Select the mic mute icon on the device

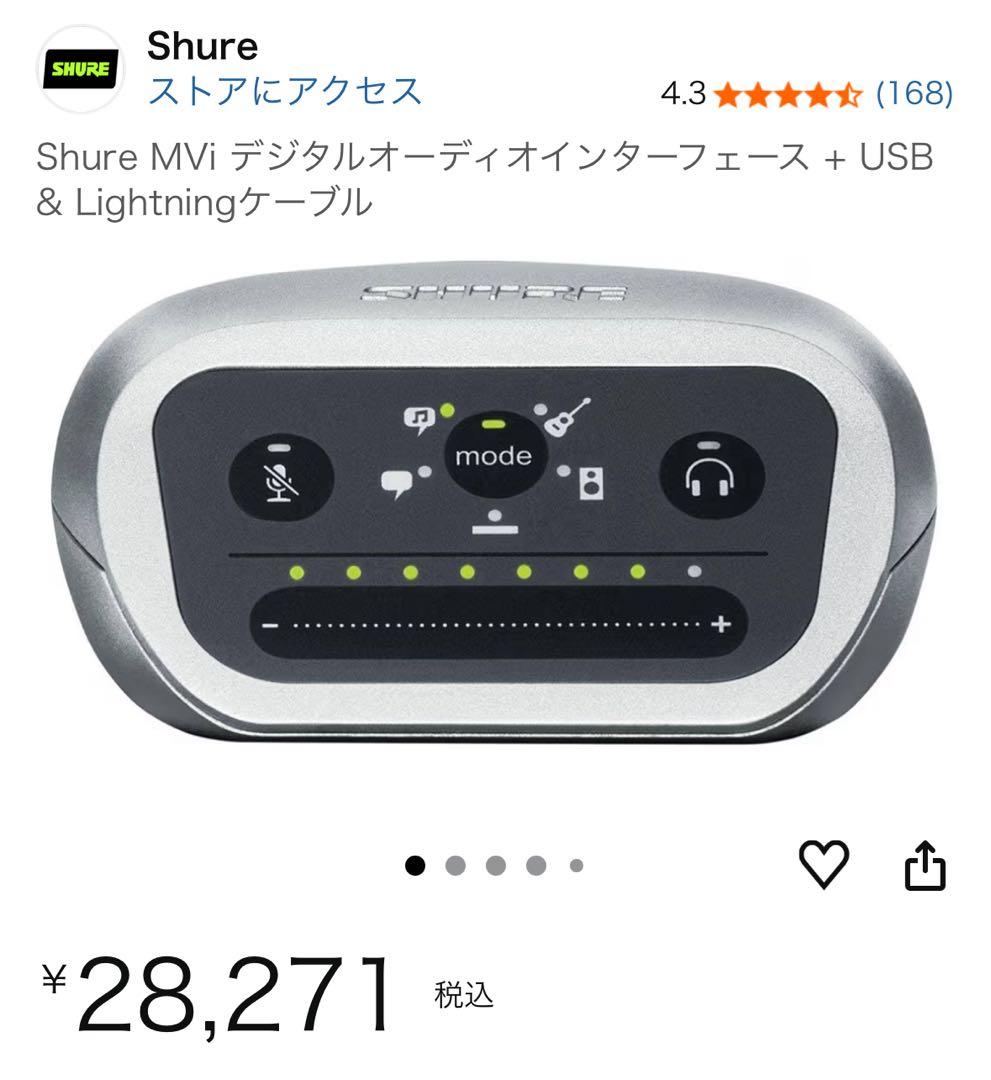pos(282,477)
